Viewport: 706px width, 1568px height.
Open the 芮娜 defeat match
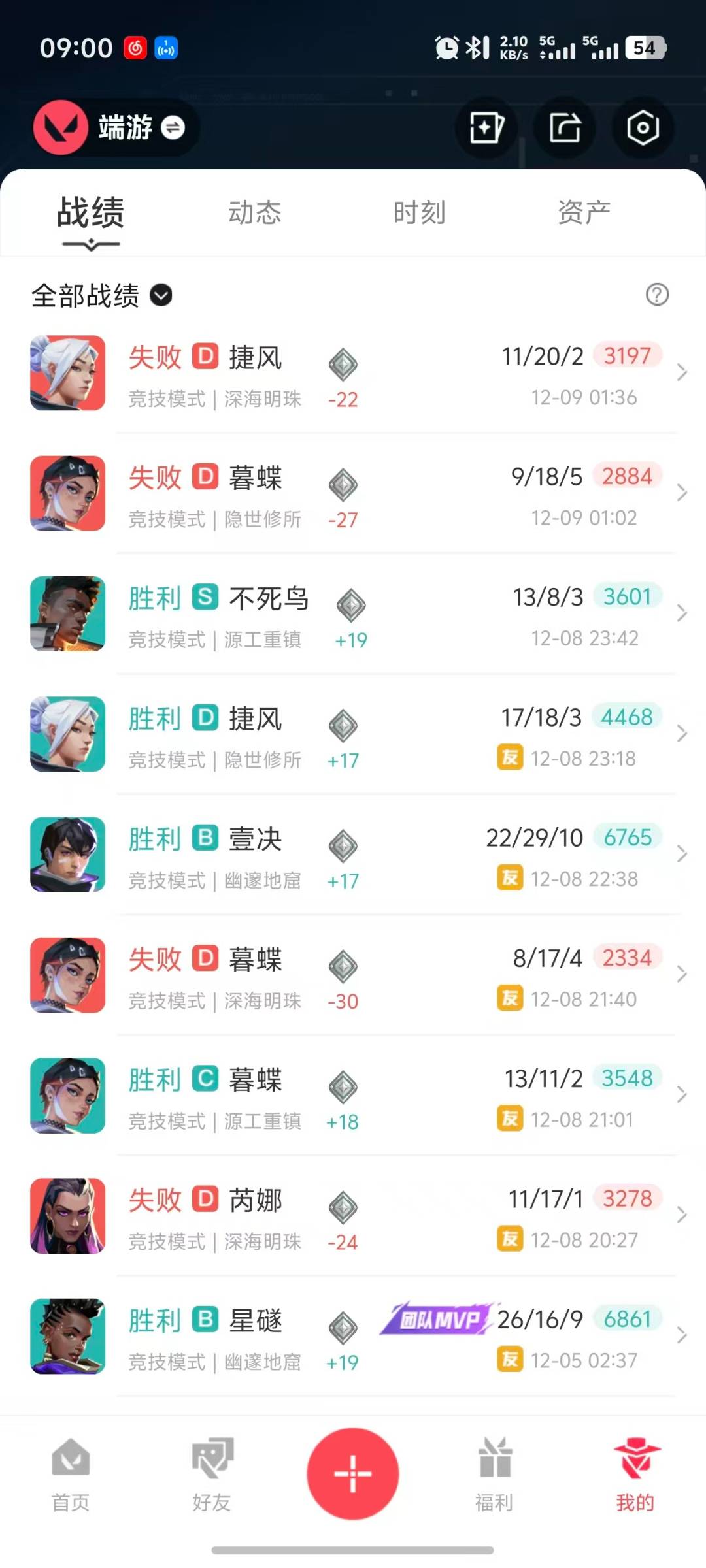353,1216
